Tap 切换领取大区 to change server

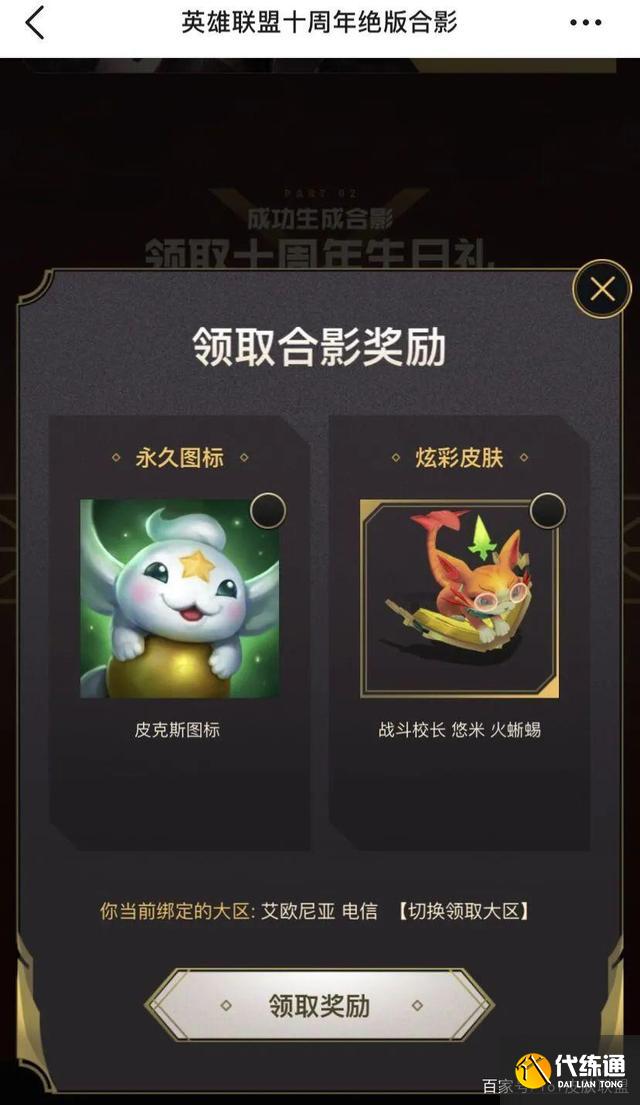pos(462,911)
